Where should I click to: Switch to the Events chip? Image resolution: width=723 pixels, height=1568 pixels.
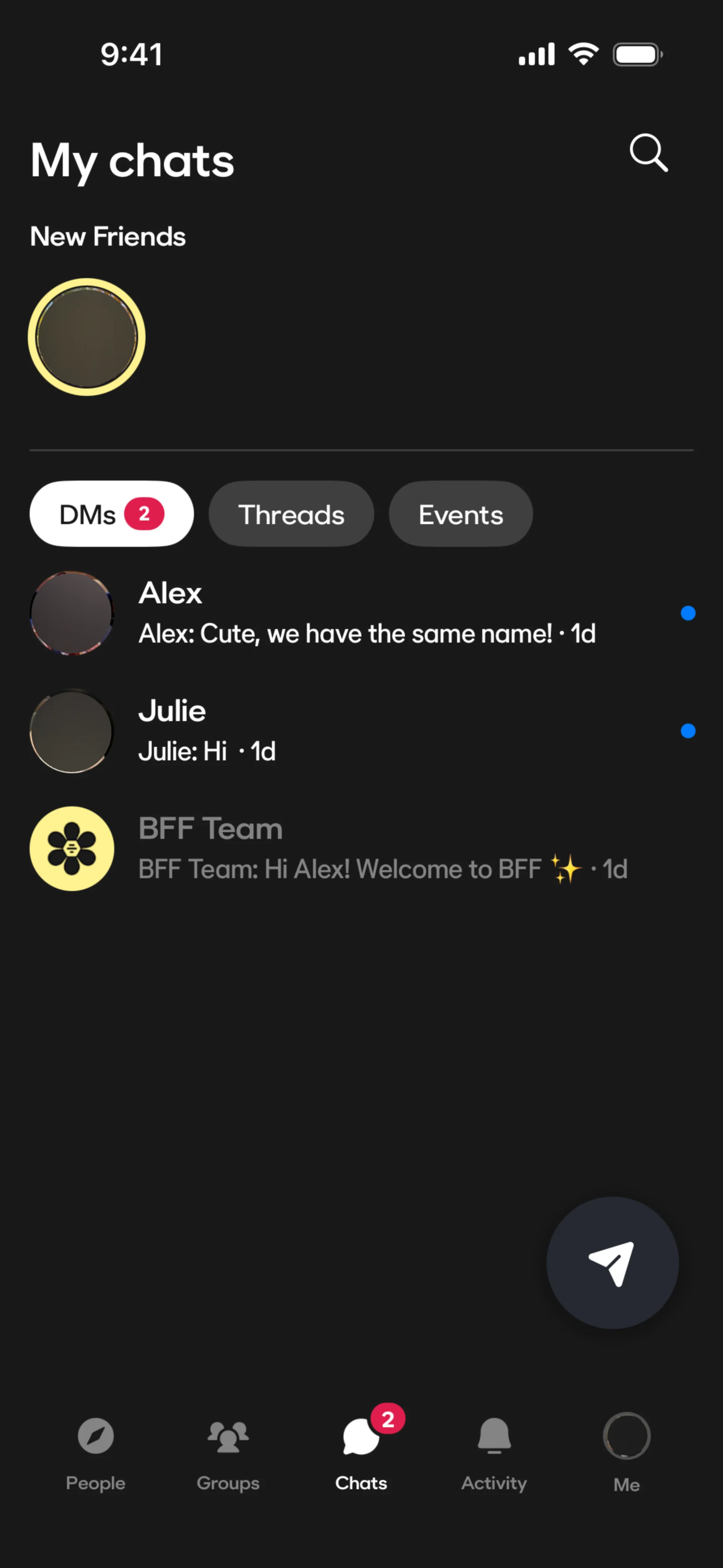[x=461, y=514]
